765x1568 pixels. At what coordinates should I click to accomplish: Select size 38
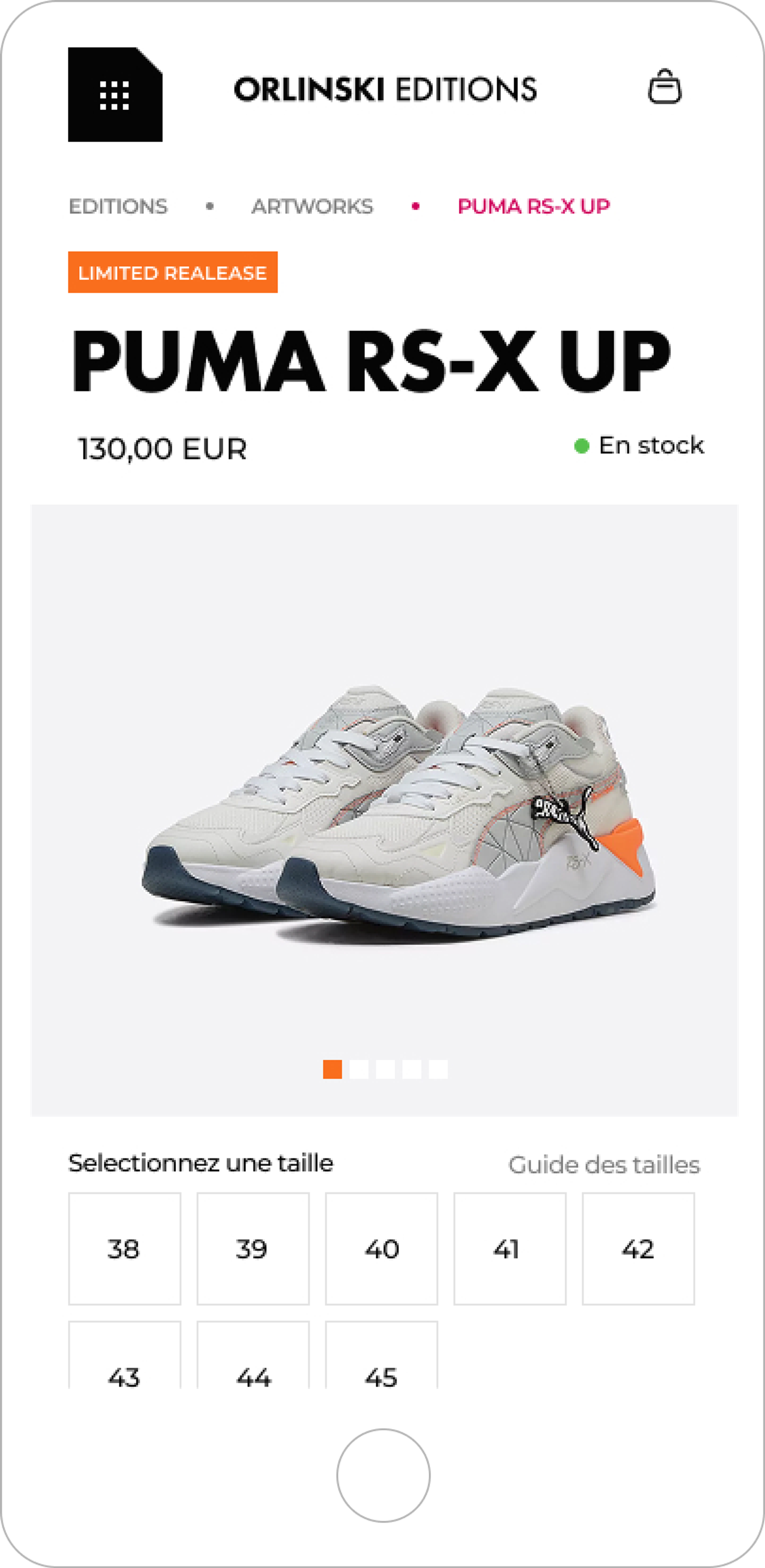(x=124, y=1248)
